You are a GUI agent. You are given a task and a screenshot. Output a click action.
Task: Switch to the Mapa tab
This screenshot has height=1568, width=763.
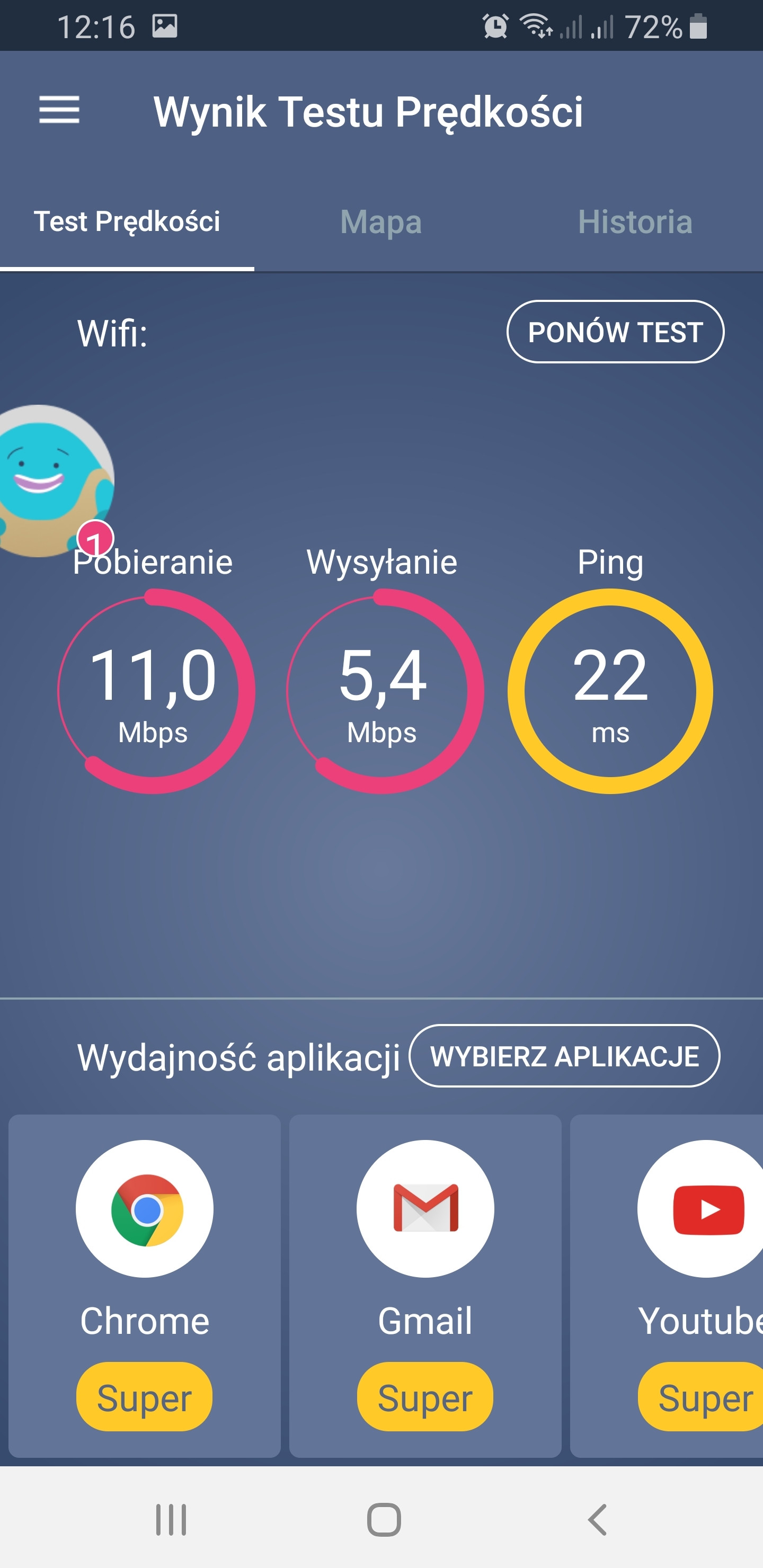coord(381,221)
